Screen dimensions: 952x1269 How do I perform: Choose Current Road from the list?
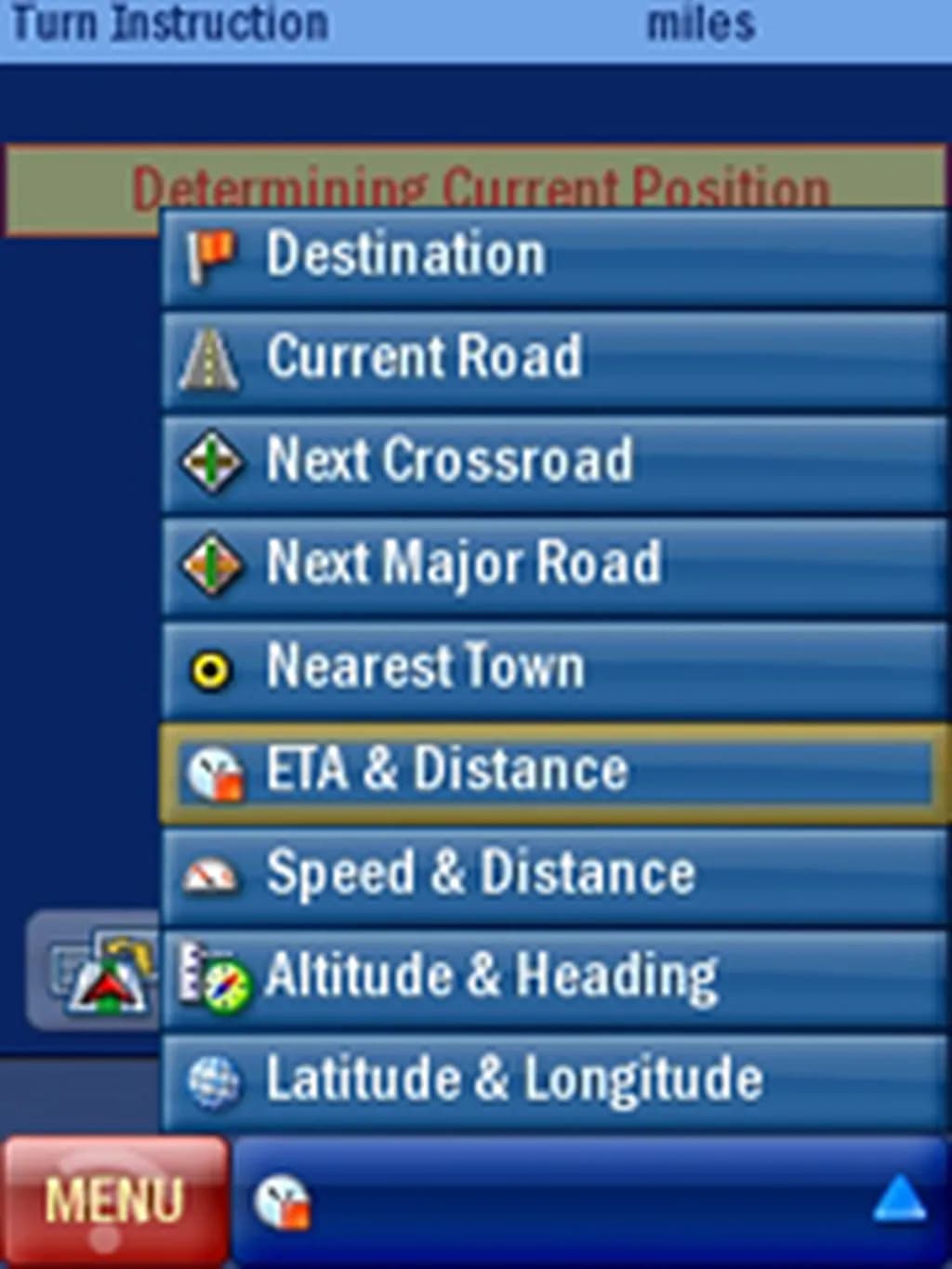tap(553, 360)
